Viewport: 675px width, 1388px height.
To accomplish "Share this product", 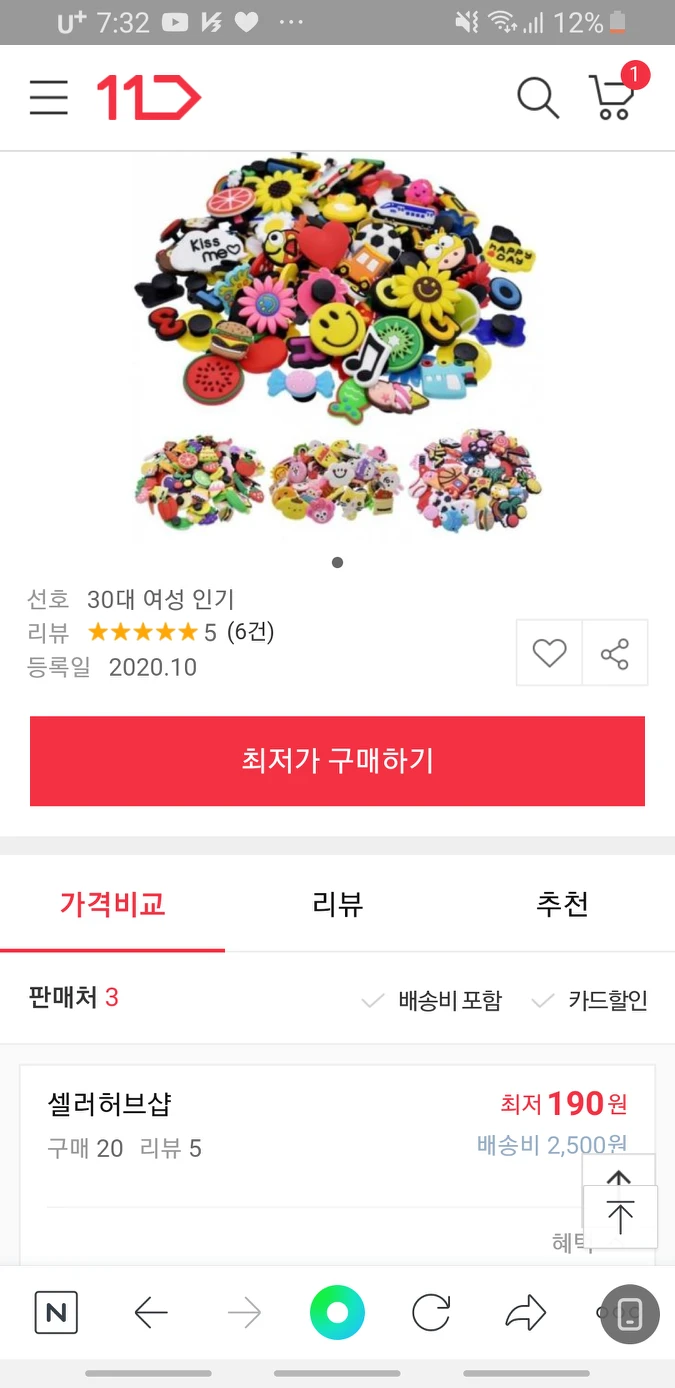I will coord(615,654).
